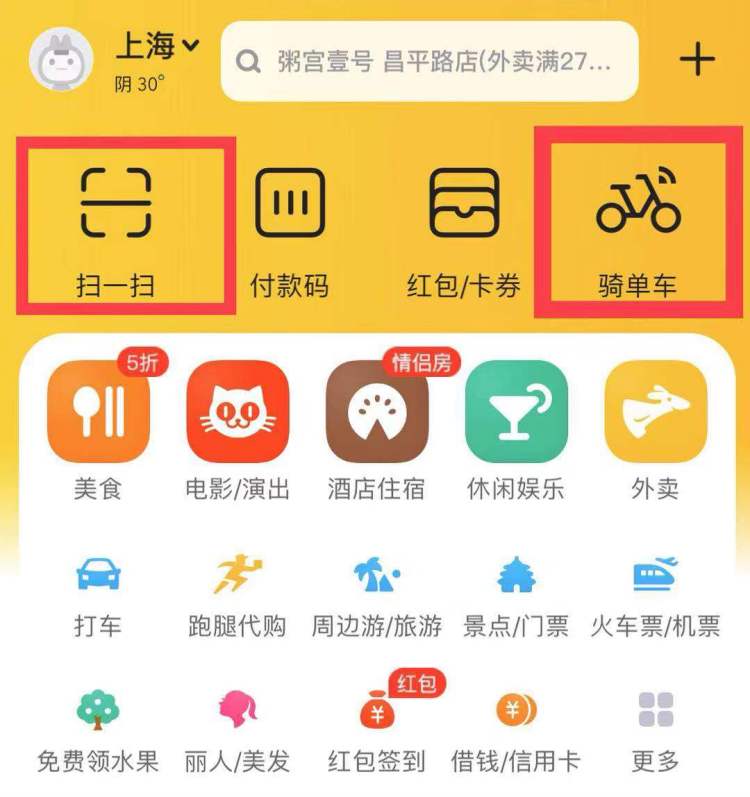The width and height of the screenshot is (750, 797).
Task: Show the 付款码 payment code
Action: click(x=289, y=226)
